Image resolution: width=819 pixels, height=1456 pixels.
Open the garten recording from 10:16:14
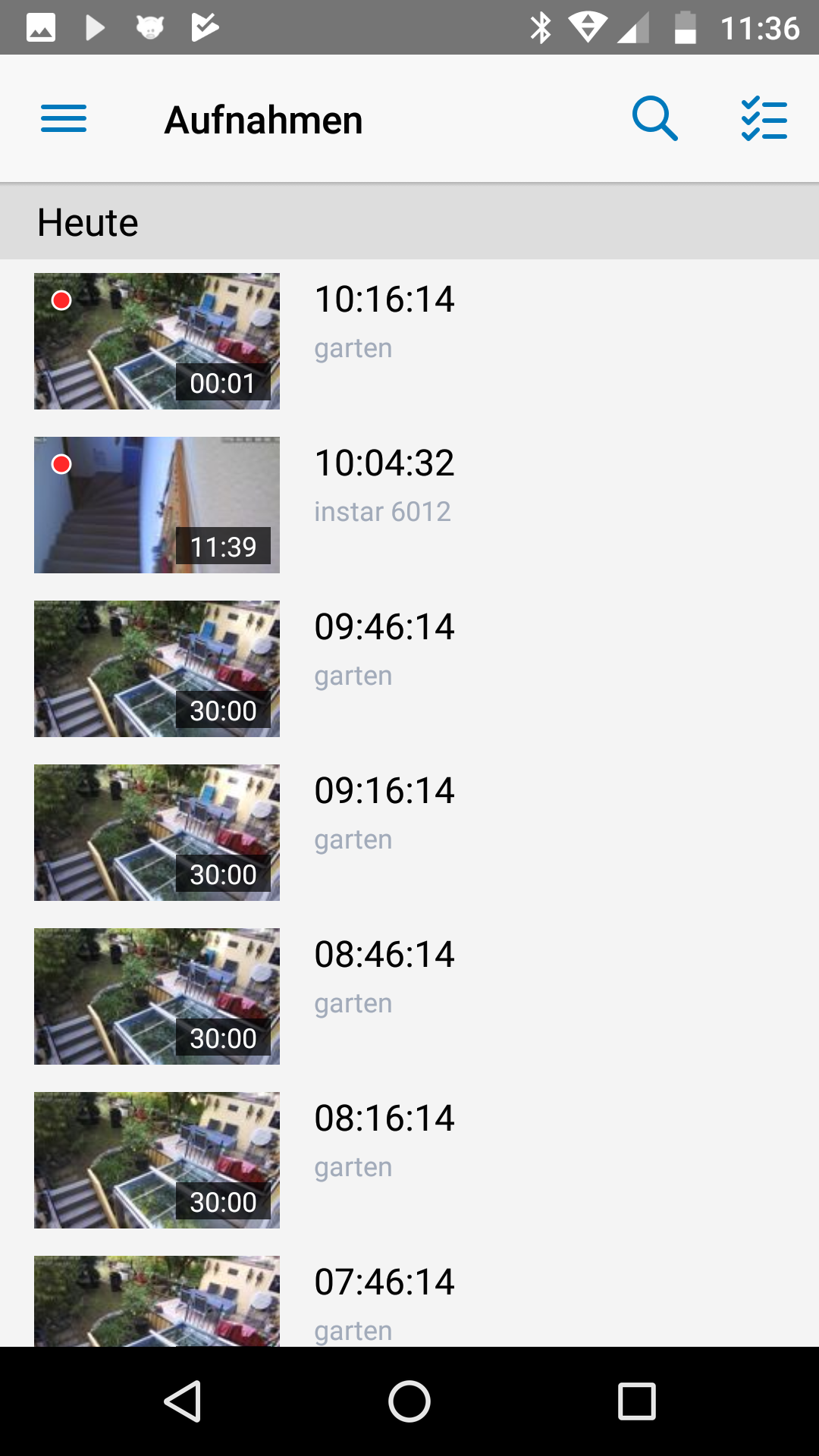click(409, 341)
